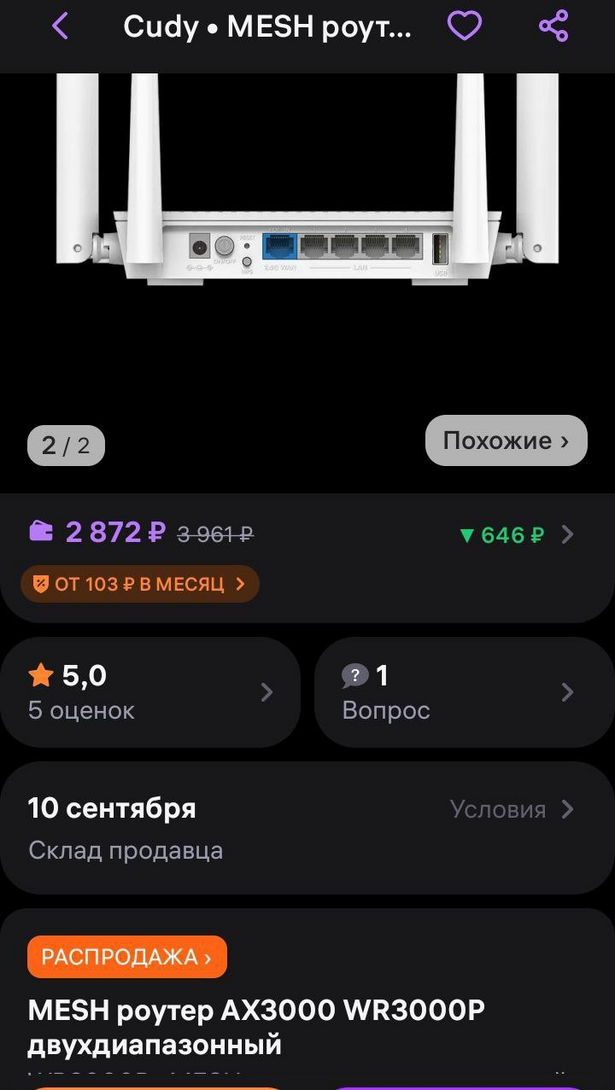
Task: View installment offer от 103 ₽ в месяц
Action: click(140, 584)
